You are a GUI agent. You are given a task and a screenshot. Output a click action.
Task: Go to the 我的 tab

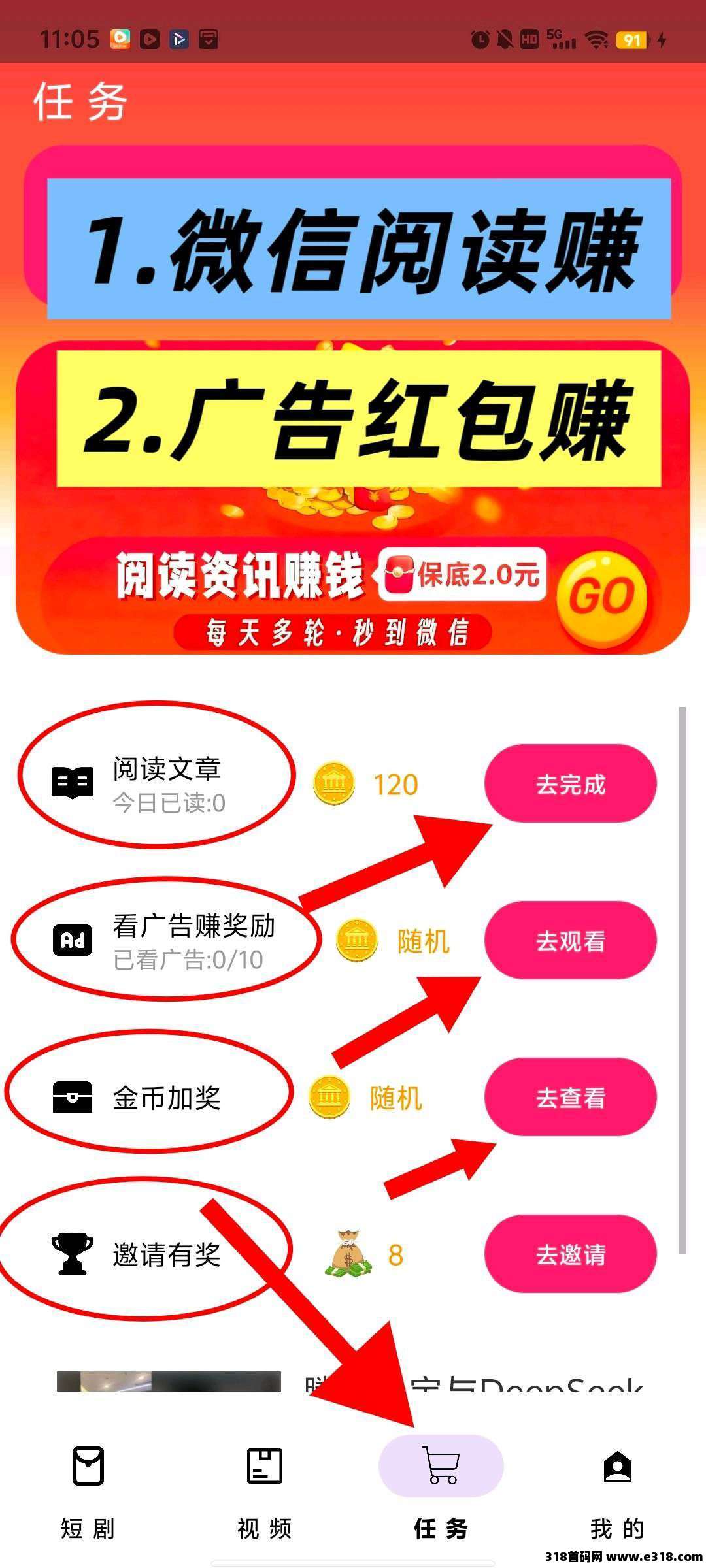(617, 1490)
